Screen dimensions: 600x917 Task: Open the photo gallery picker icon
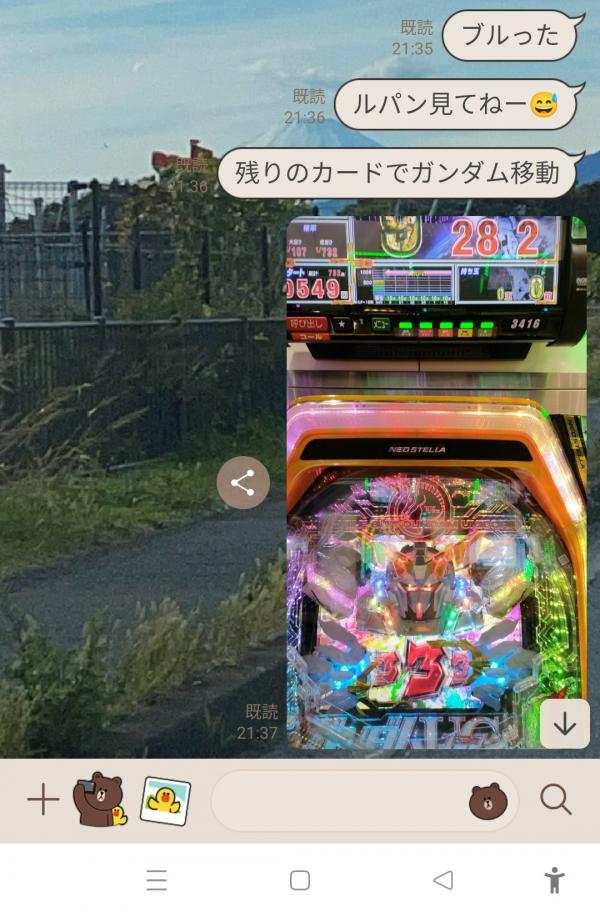coord(165,800)
